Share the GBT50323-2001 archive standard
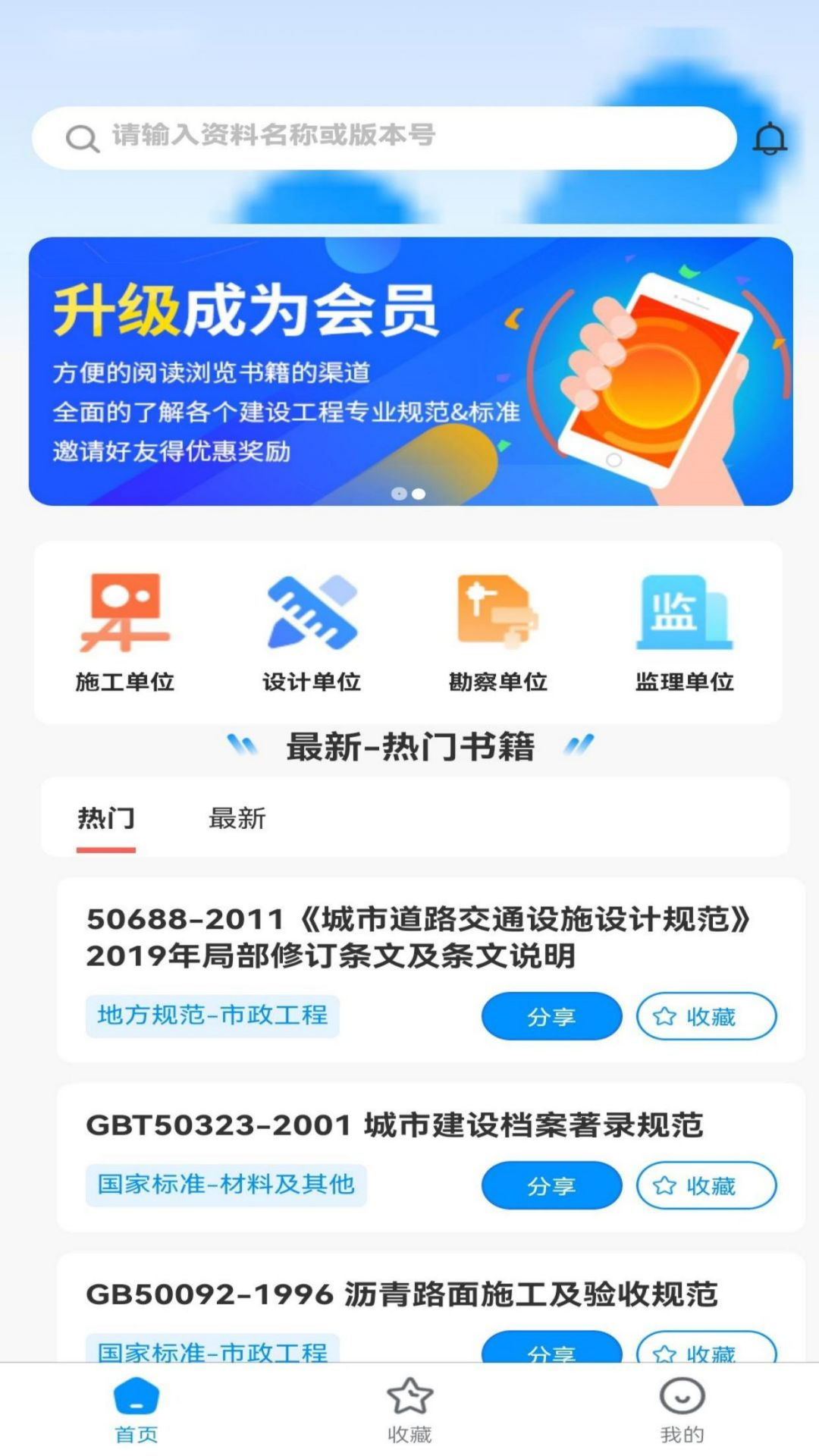 tap(552, 1185)
